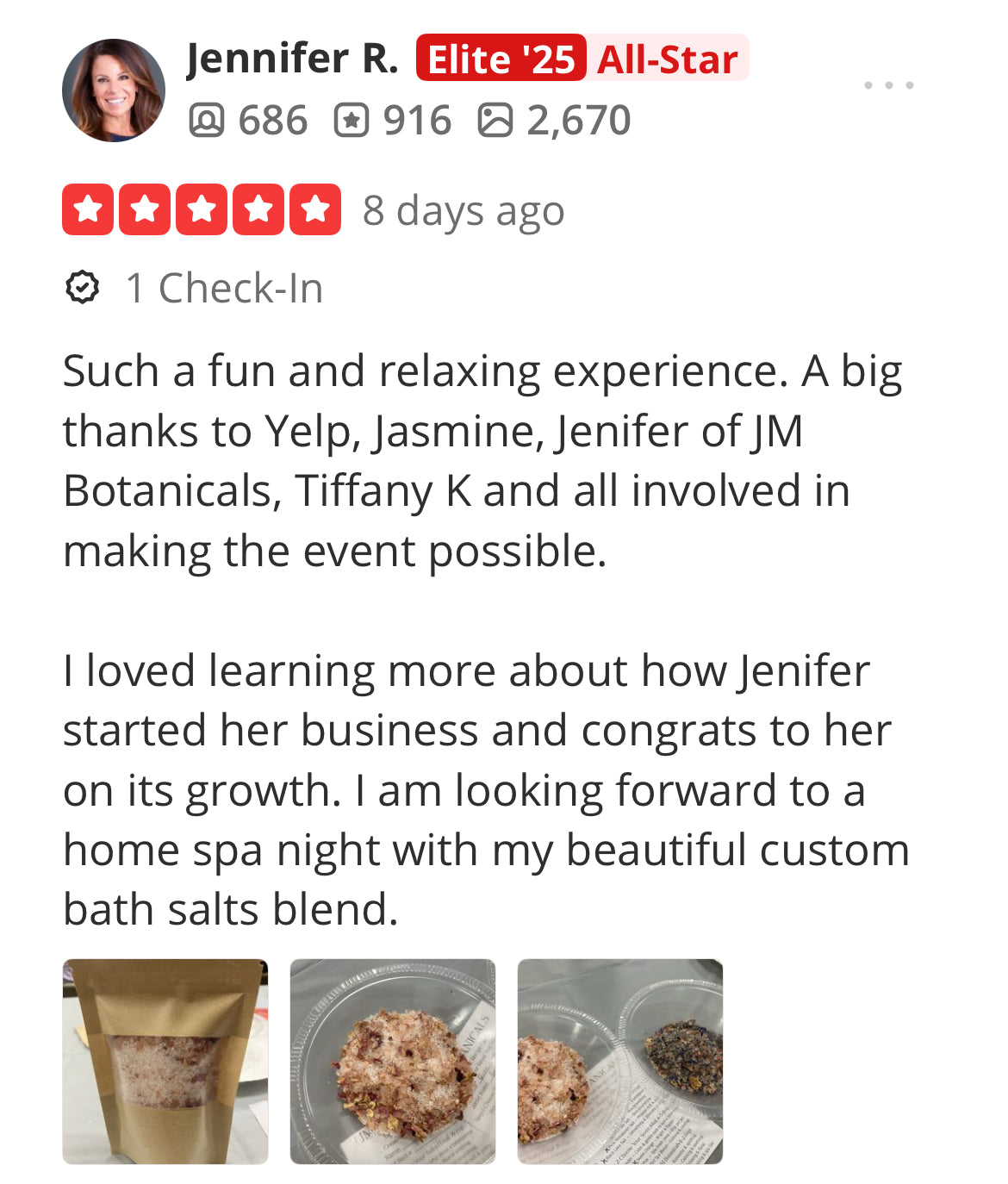Open Jennifer R.'s profile photo
Image resolution: width=1008 pixels, height=1184 pixels.
pos(113,90)
